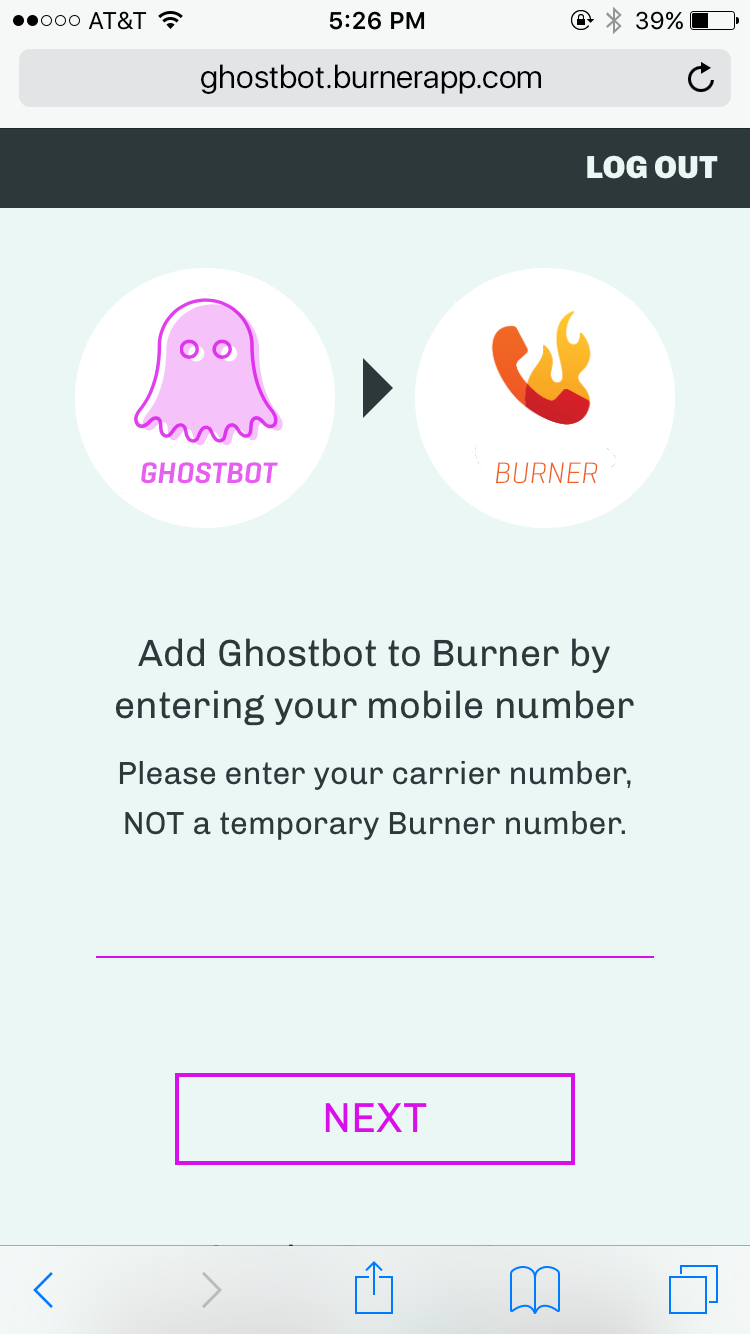
Task: Tap the LOG OUT button
Action: (651, 168)
